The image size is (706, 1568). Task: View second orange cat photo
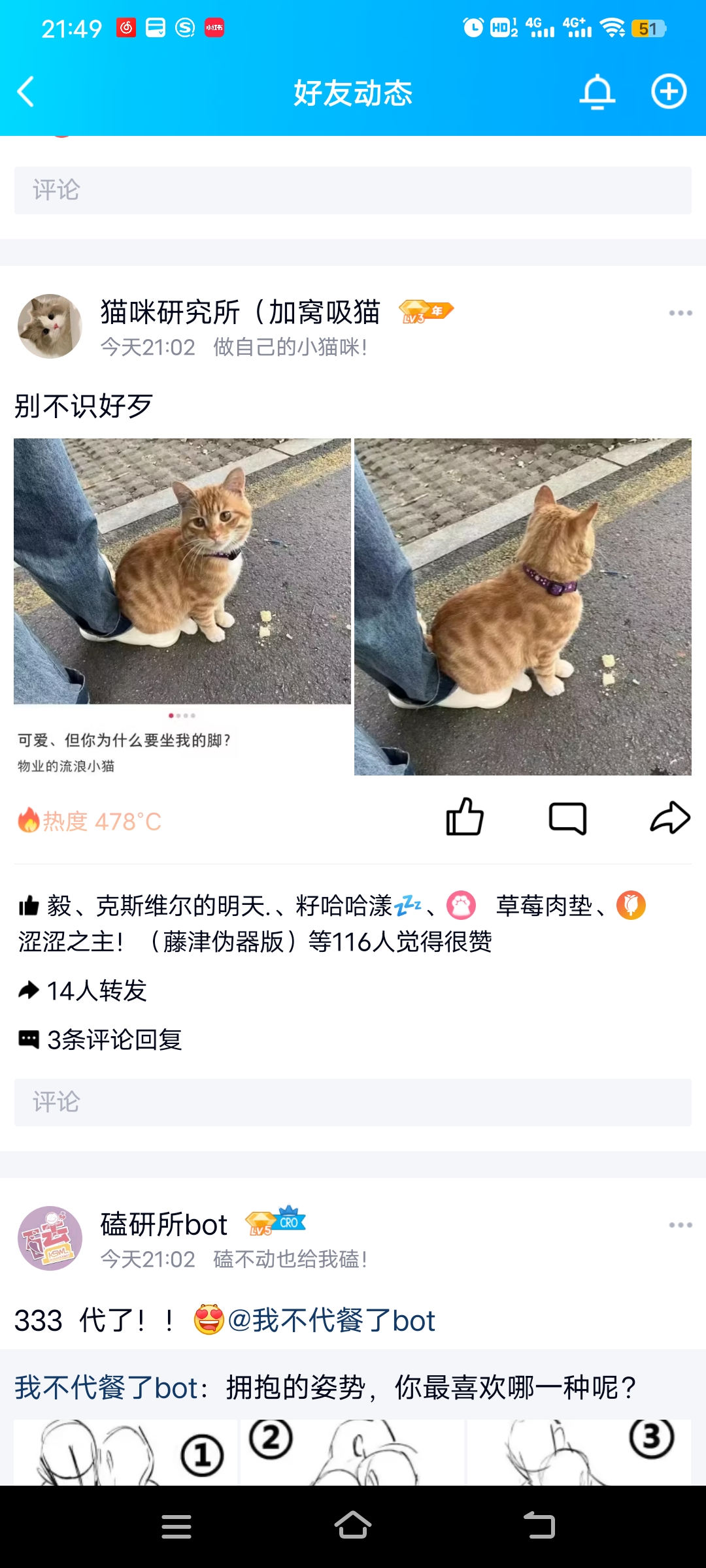[522, 606]
